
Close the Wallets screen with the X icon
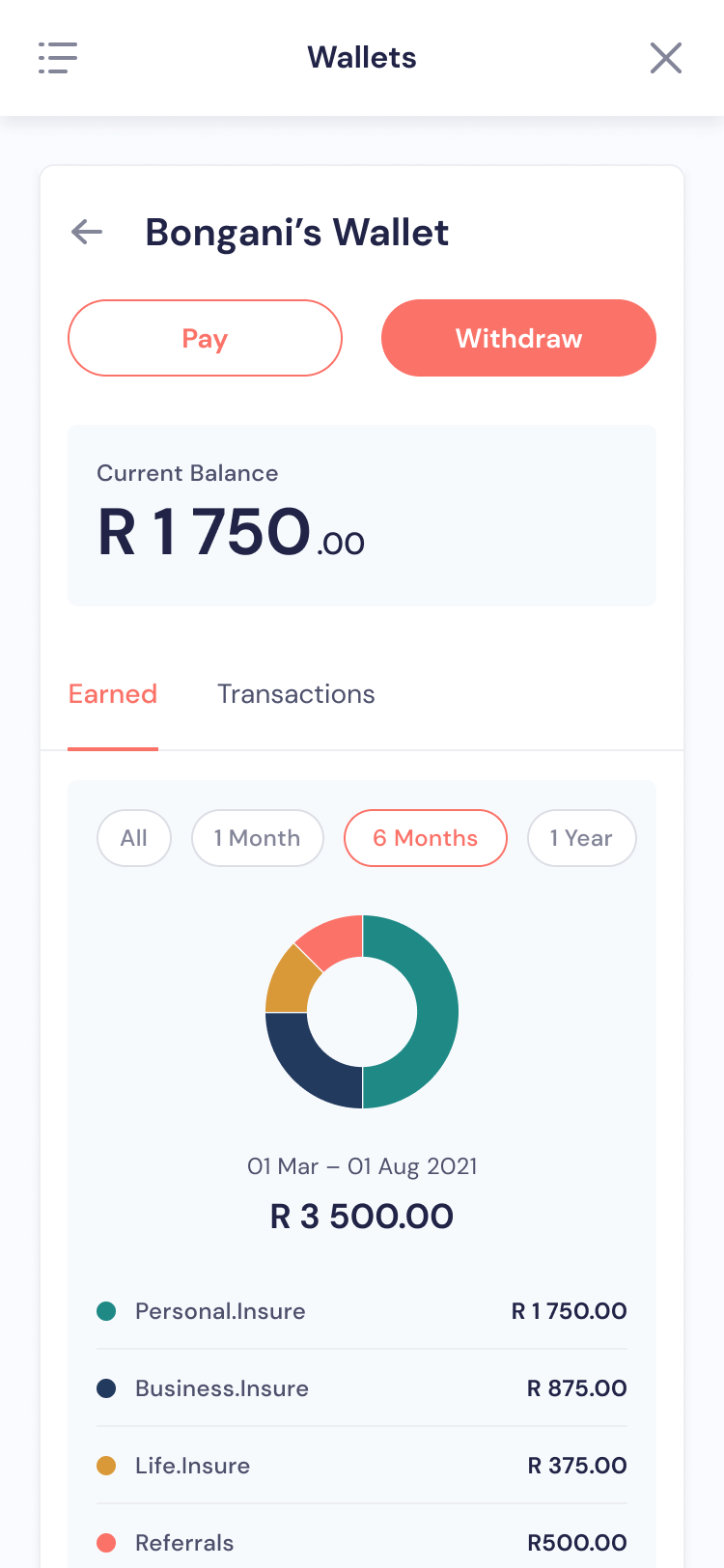(666, 58)
